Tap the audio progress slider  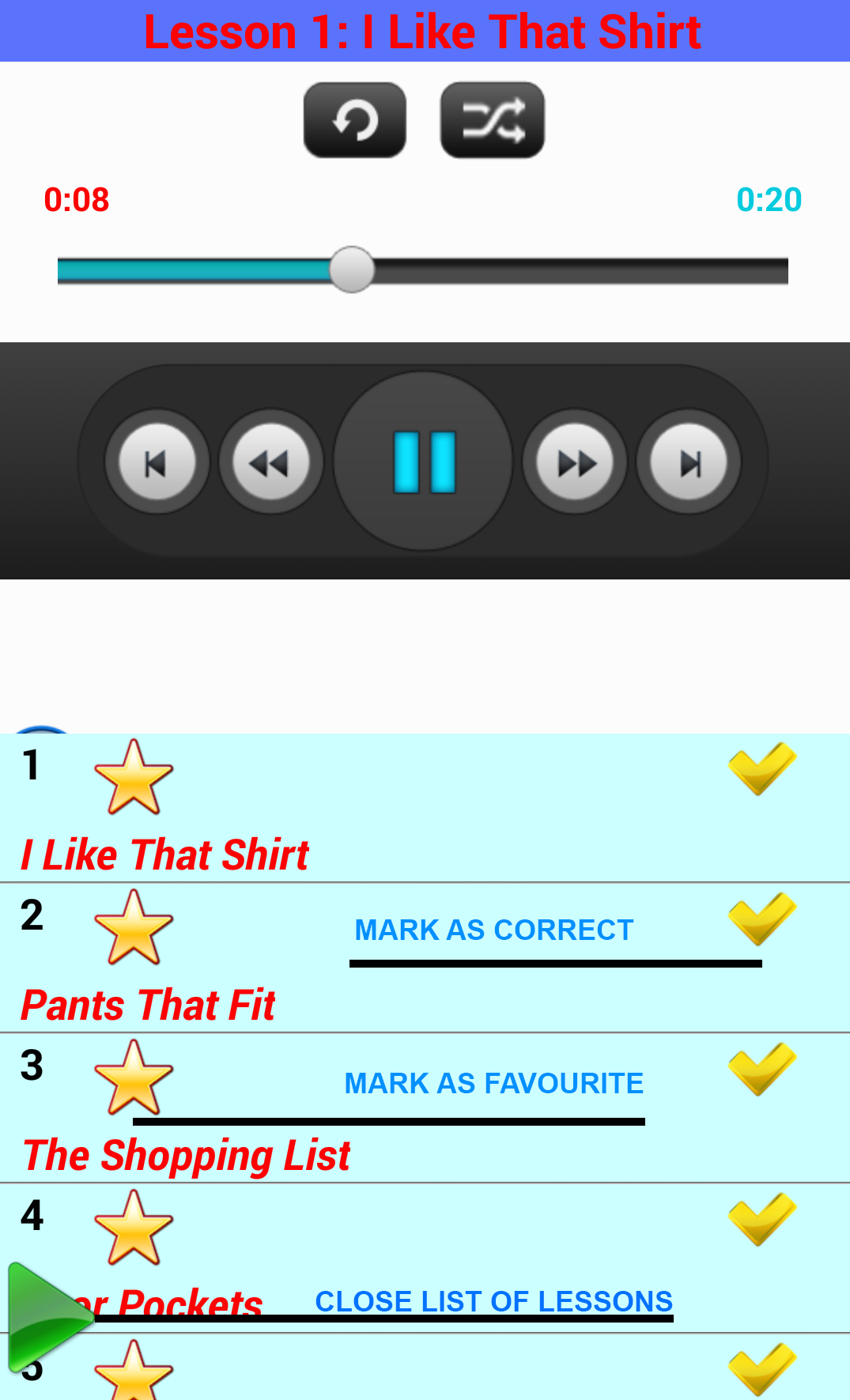423,270
